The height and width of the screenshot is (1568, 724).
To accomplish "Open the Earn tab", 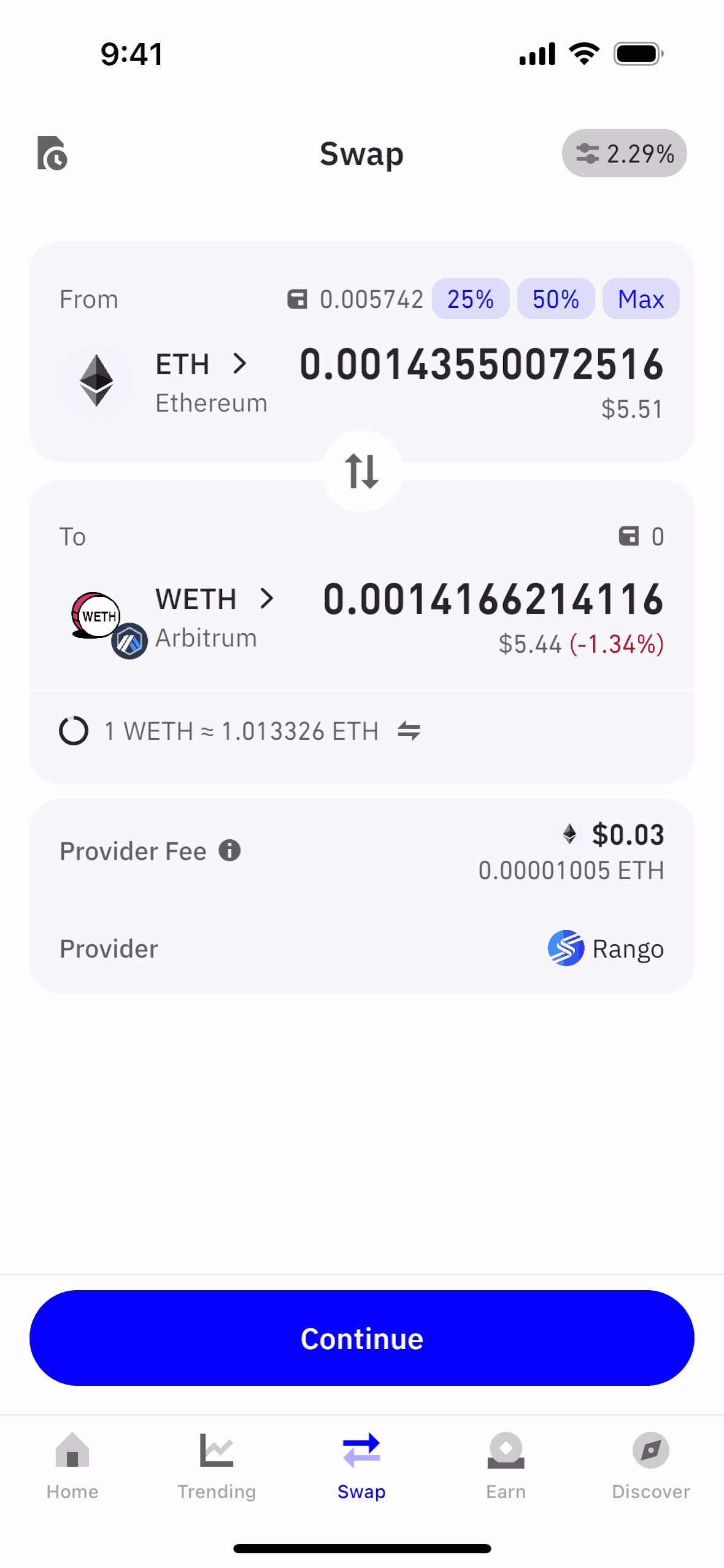I will [506, 1464].
